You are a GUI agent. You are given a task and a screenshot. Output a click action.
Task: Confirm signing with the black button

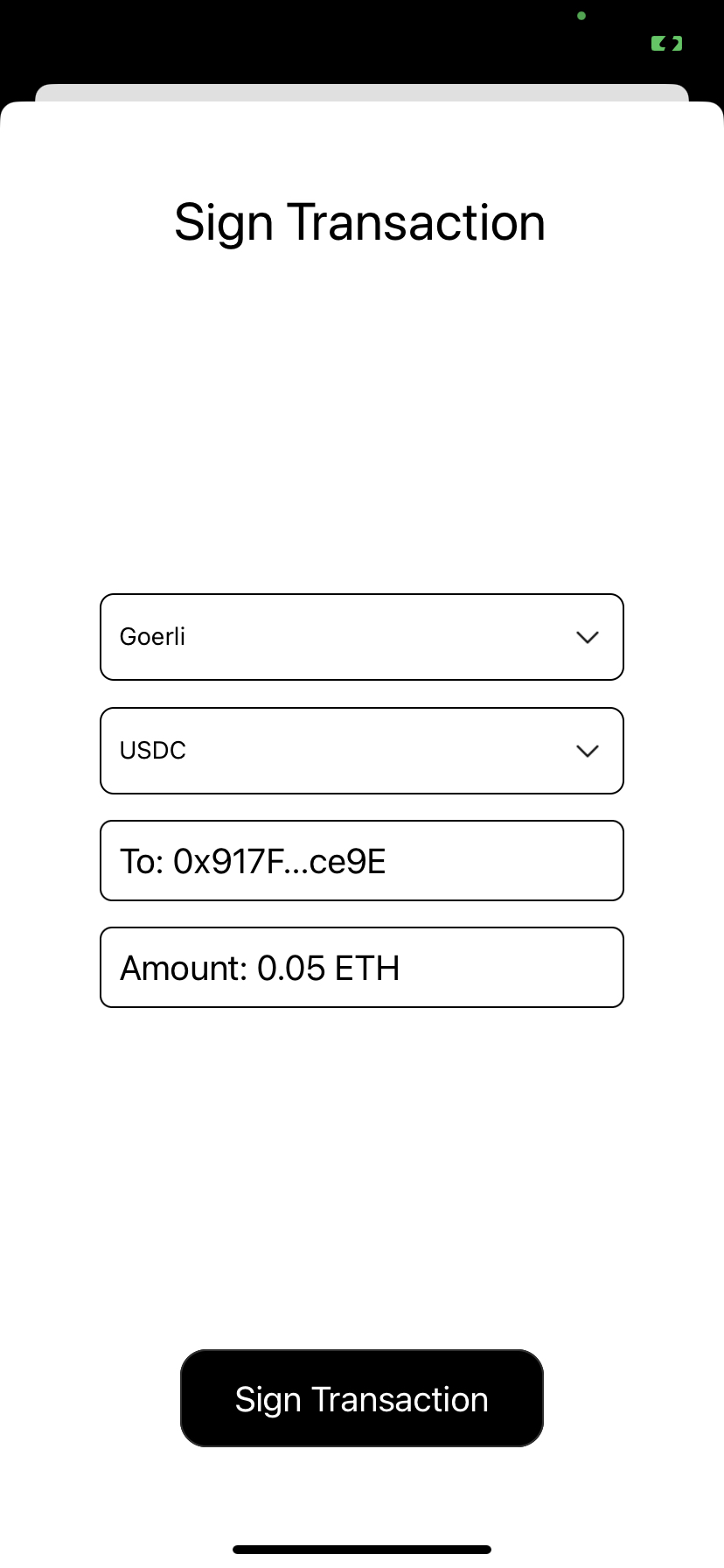point(361,1398)
